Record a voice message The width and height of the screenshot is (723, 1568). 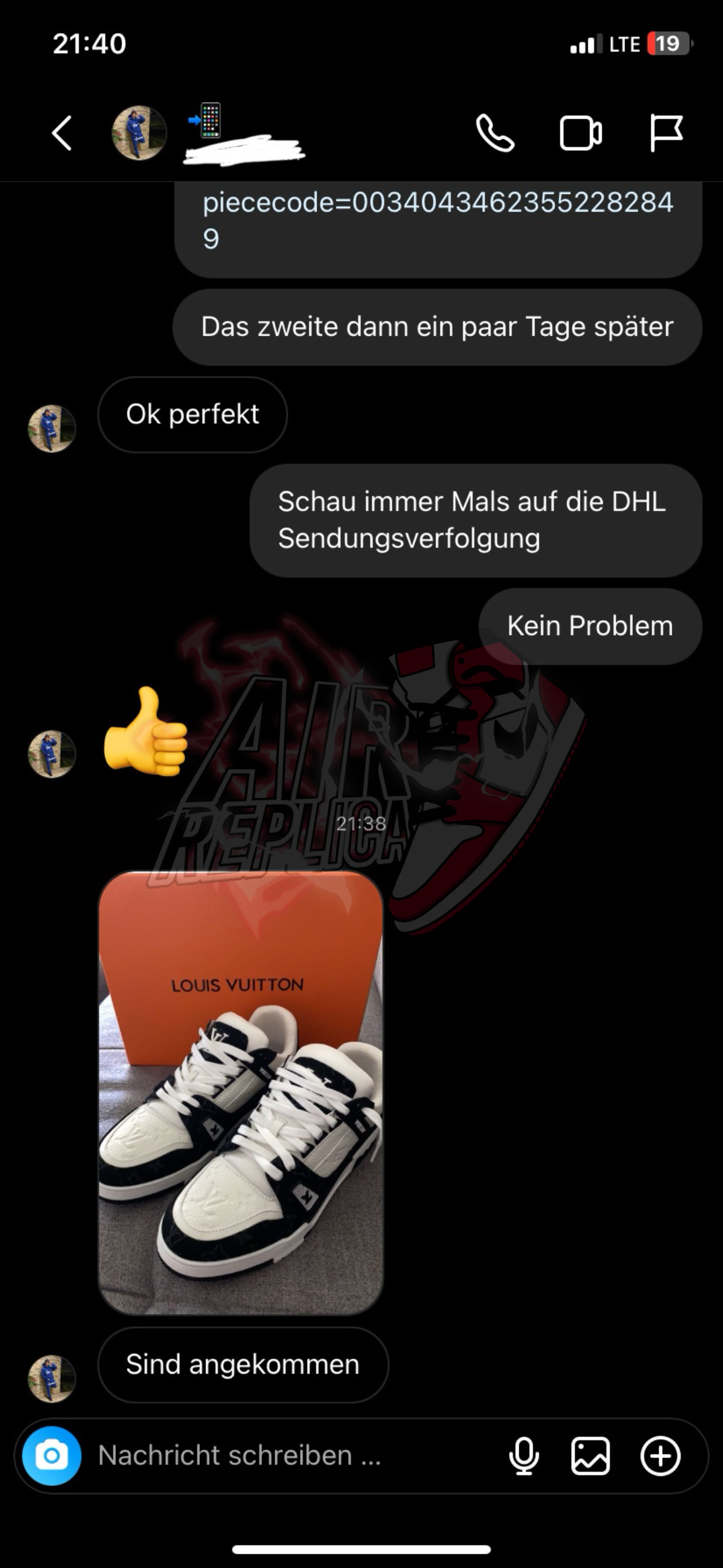coord(524,1456)
